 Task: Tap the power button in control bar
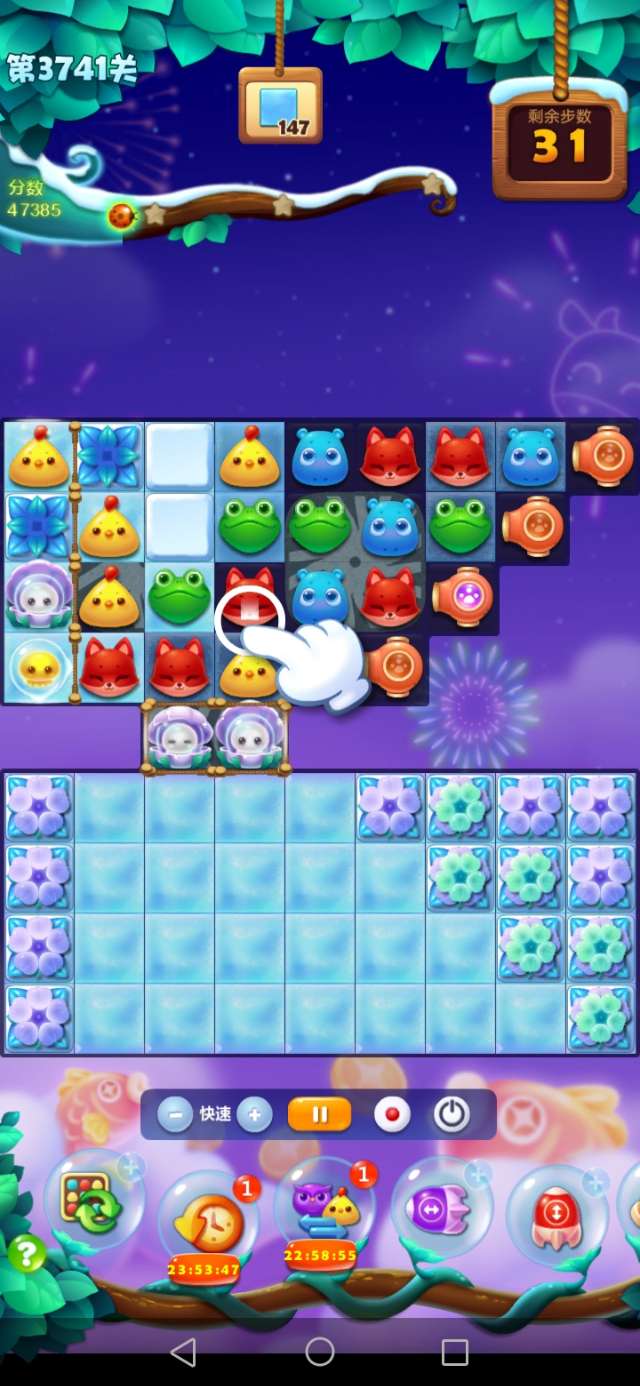[x=451, y=1114]
